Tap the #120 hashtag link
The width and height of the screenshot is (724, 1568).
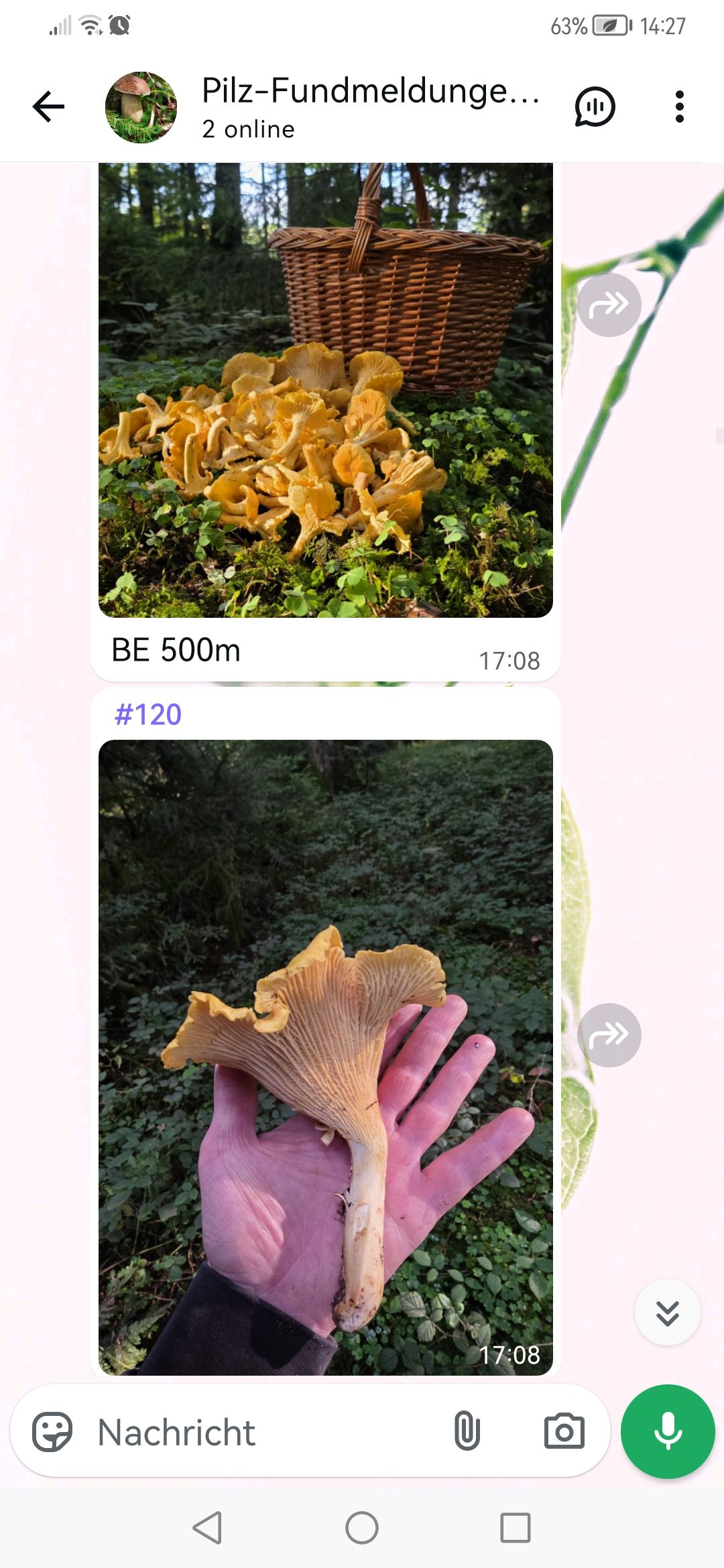point(148,714)
